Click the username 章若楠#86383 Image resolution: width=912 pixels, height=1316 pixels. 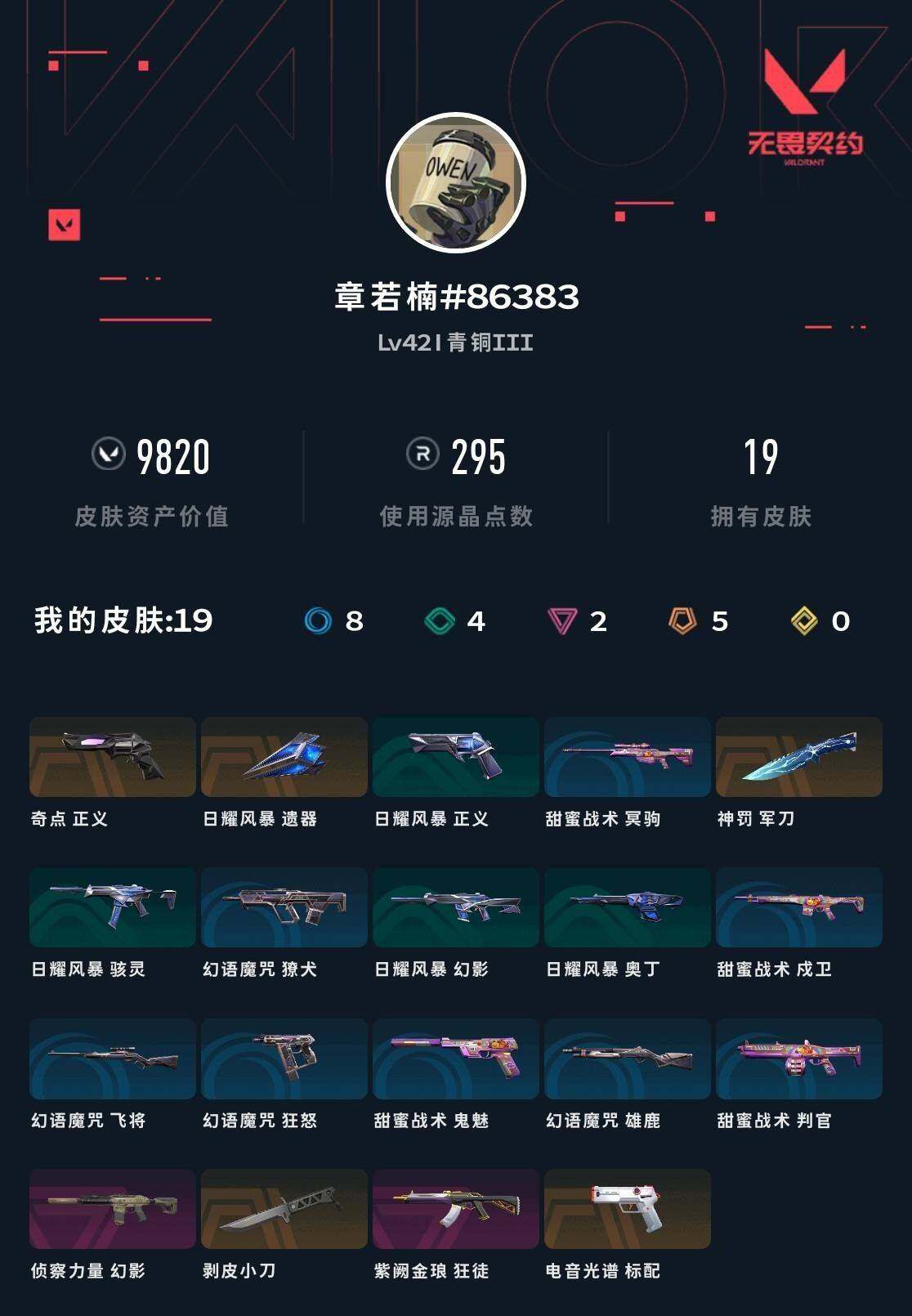pos(456,298)
